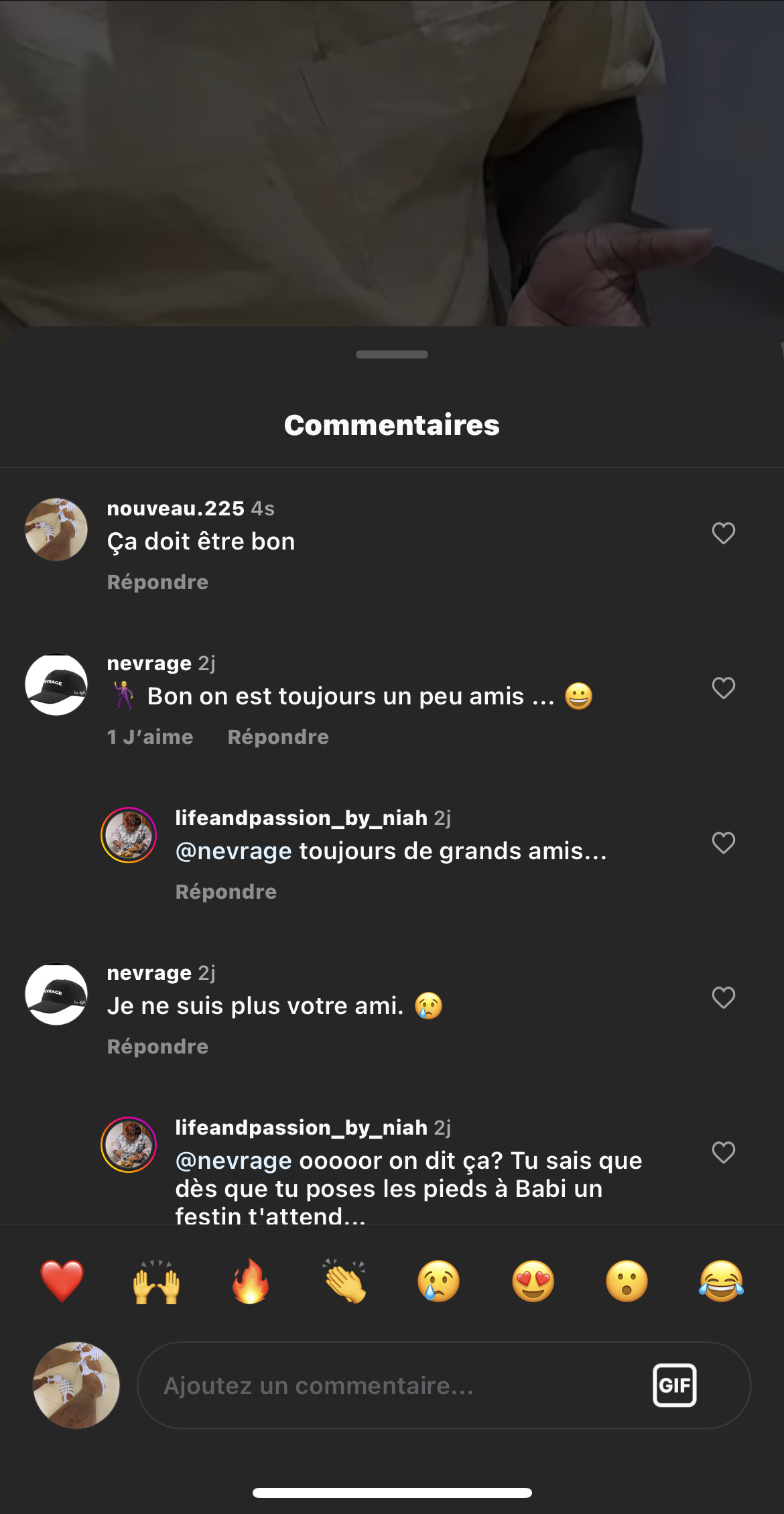Like lifeandpassion_by_niah's "toujours de grands amis" reply
Viewport: 784px width, 1514px height.
(x=723, y=843)
